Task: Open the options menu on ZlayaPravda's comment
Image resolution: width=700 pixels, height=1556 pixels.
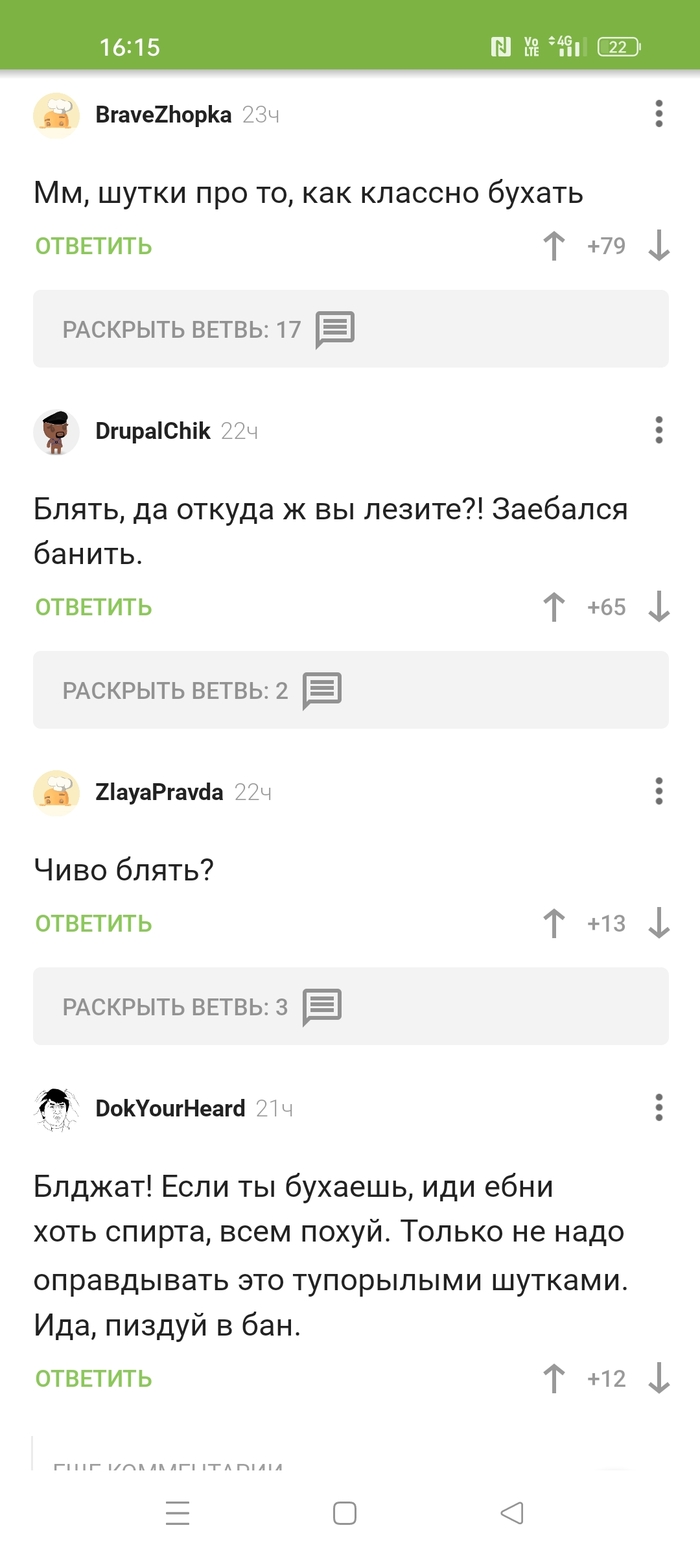Action: pos(658,792)
